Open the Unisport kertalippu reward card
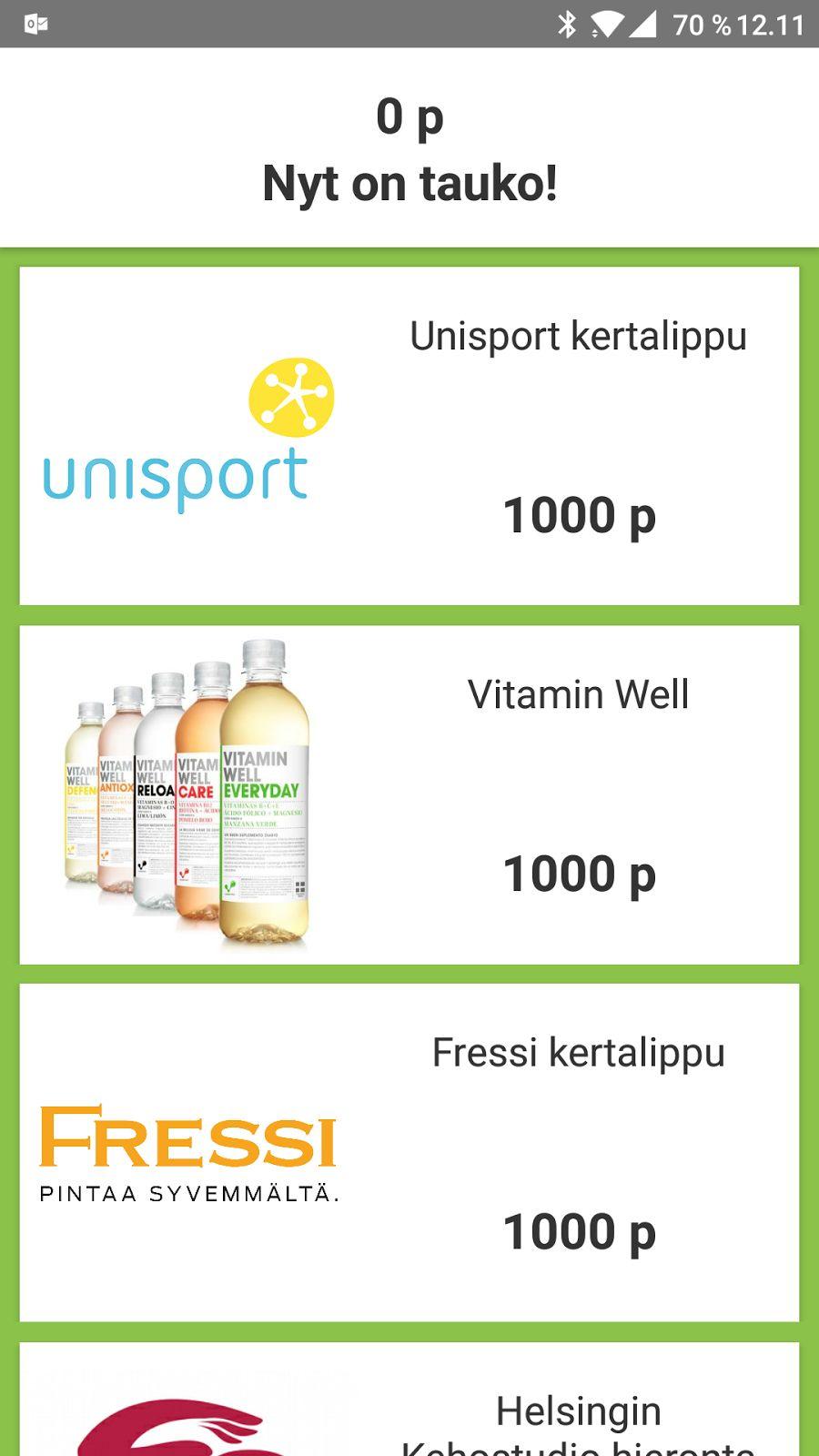Screen dimensions: 819x1456 point(409,435)
